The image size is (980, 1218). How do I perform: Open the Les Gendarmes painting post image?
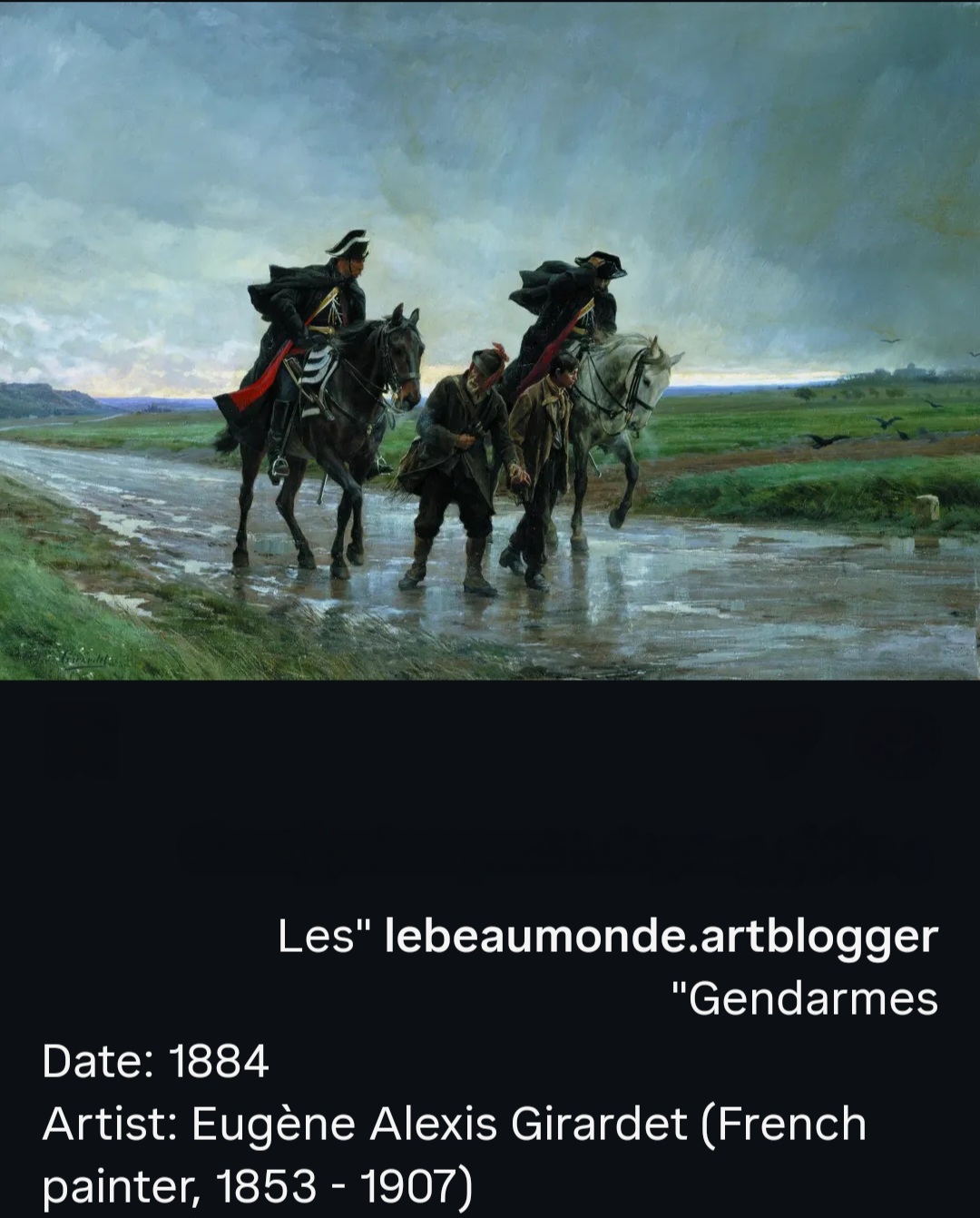(x=490, y=340)
